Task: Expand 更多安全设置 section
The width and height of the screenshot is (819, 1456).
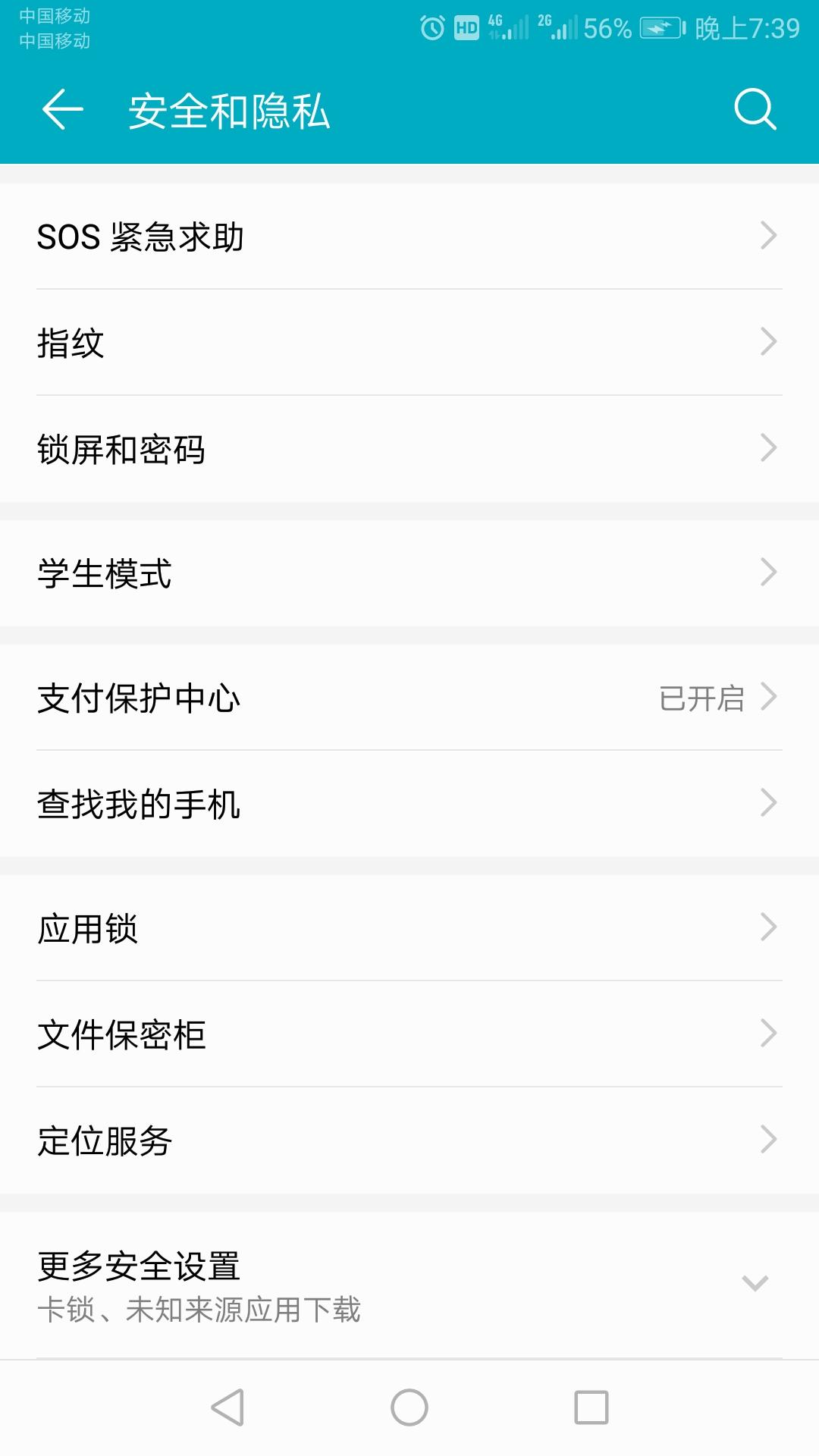Action: (x=409, y=1285)
